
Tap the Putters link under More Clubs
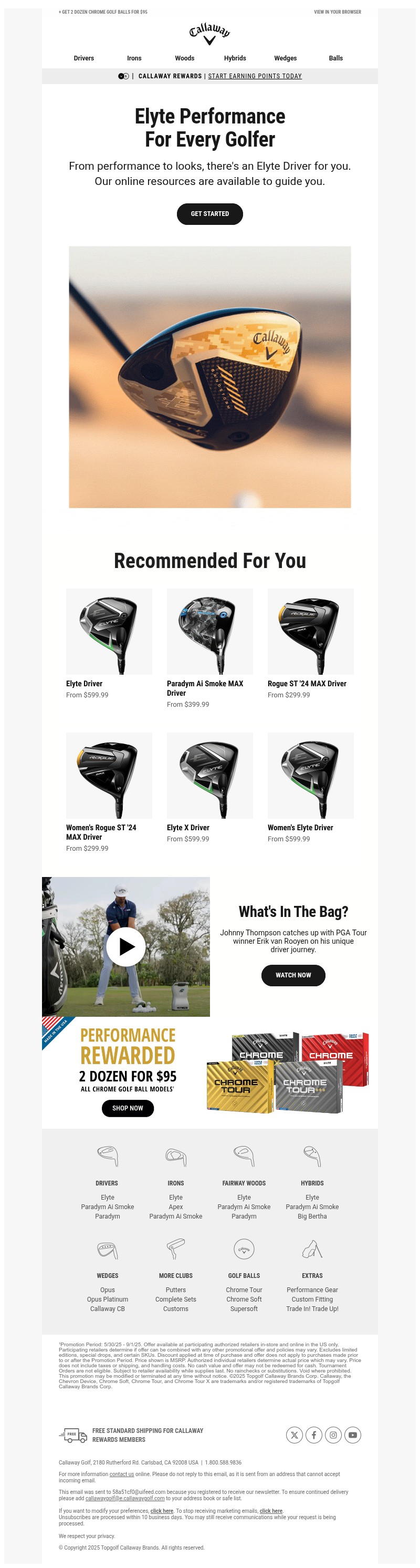[x=176, y=1290]
